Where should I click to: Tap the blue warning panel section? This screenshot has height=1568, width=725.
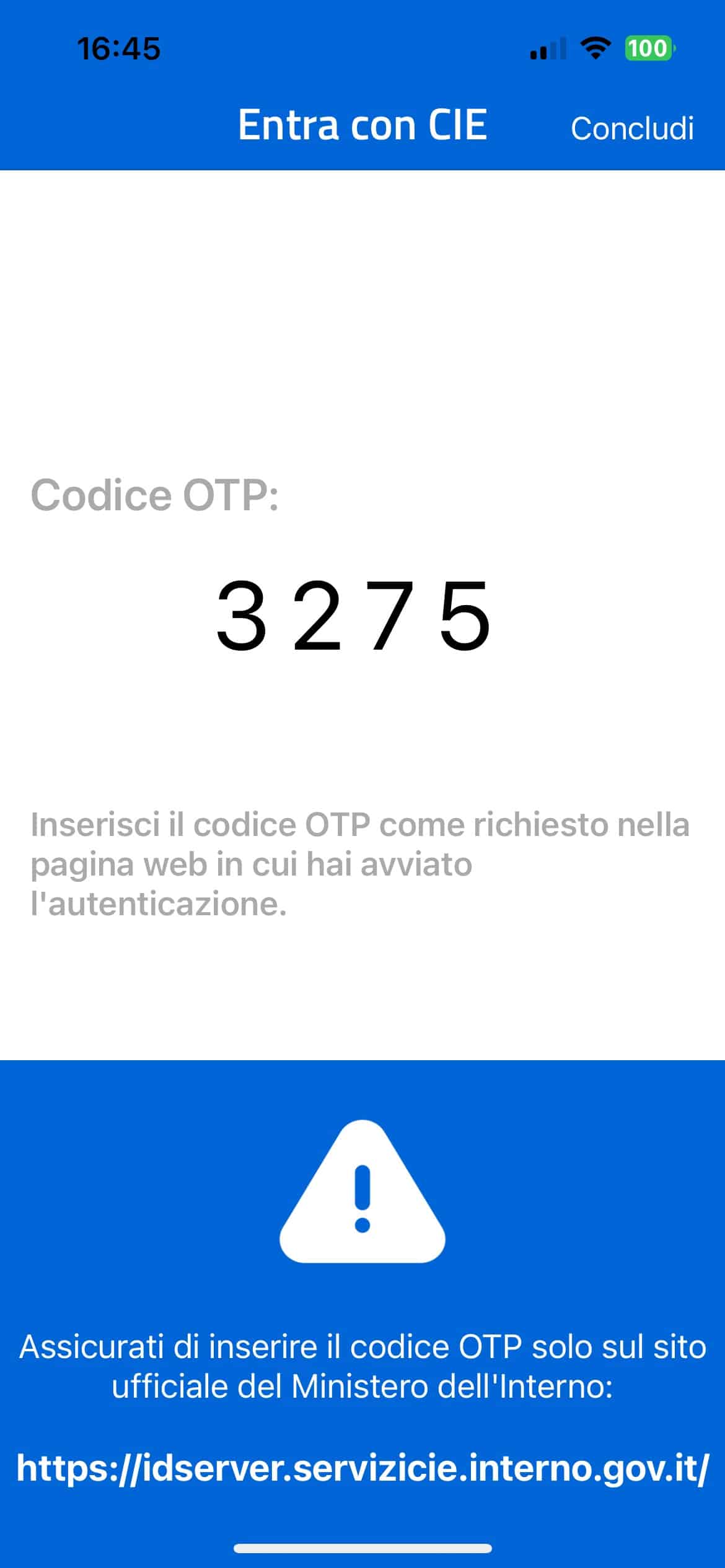(x=362, y=1300)
